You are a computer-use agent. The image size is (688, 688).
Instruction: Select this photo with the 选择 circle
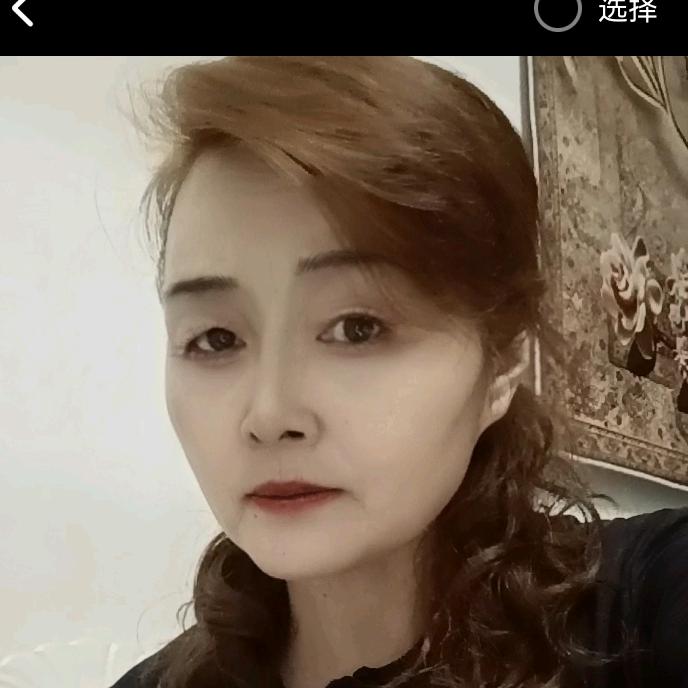tap(558, 11)
